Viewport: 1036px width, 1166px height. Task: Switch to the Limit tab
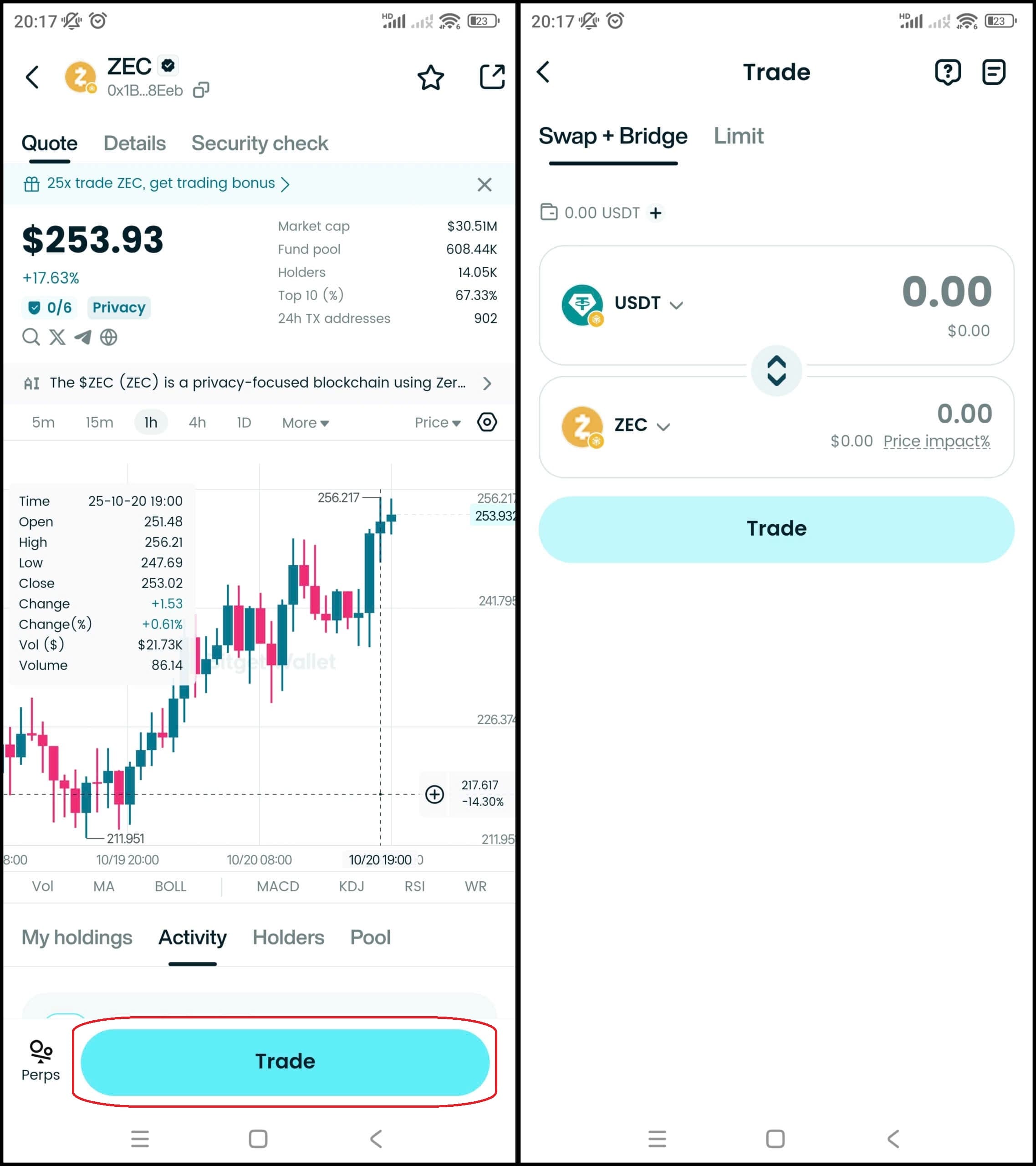[738, 136]
